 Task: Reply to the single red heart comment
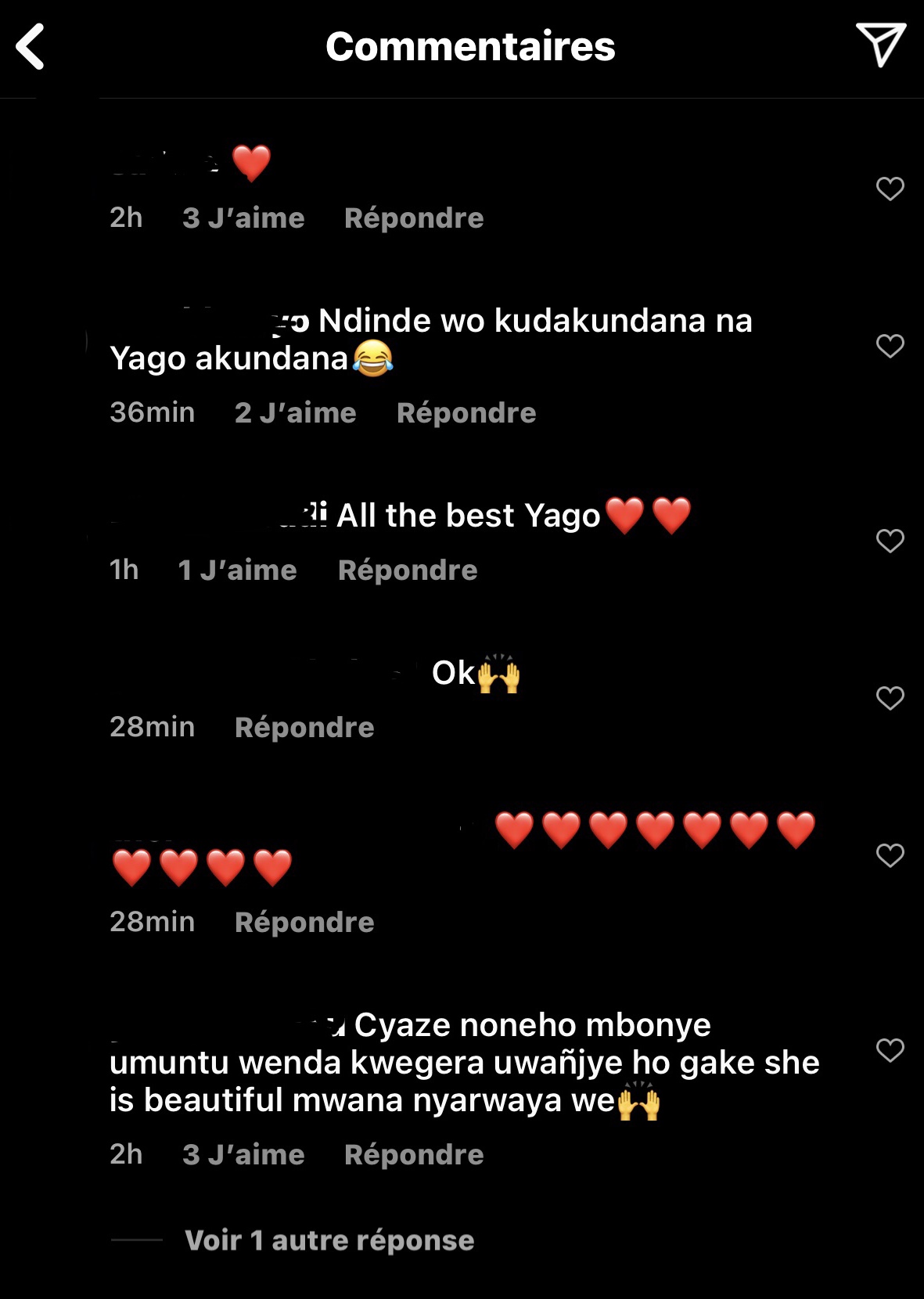pyautogui.click(x=414, y=218)
